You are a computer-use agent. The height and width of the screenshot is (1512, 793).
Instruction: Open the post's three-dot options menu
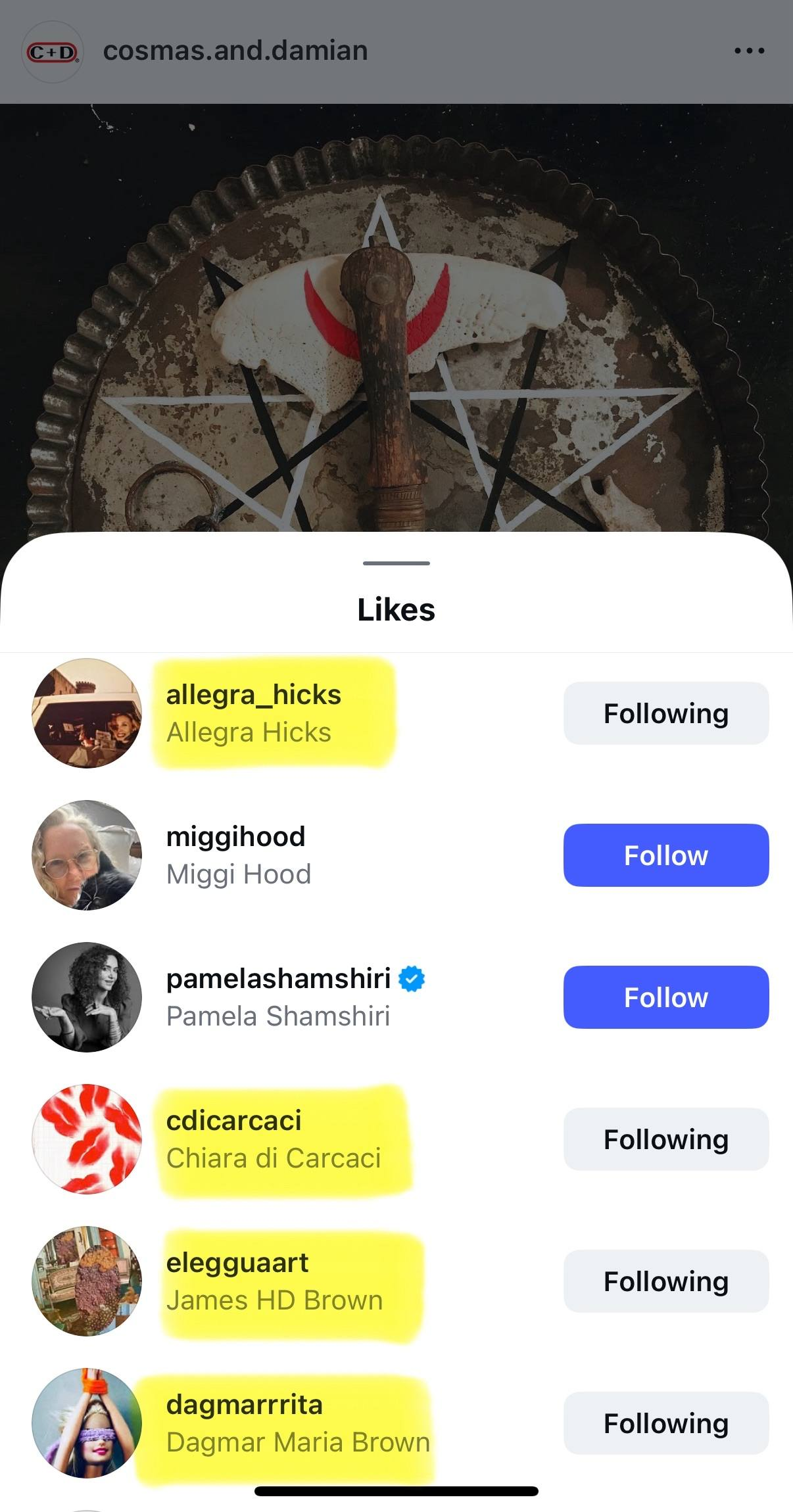point(749,51)
